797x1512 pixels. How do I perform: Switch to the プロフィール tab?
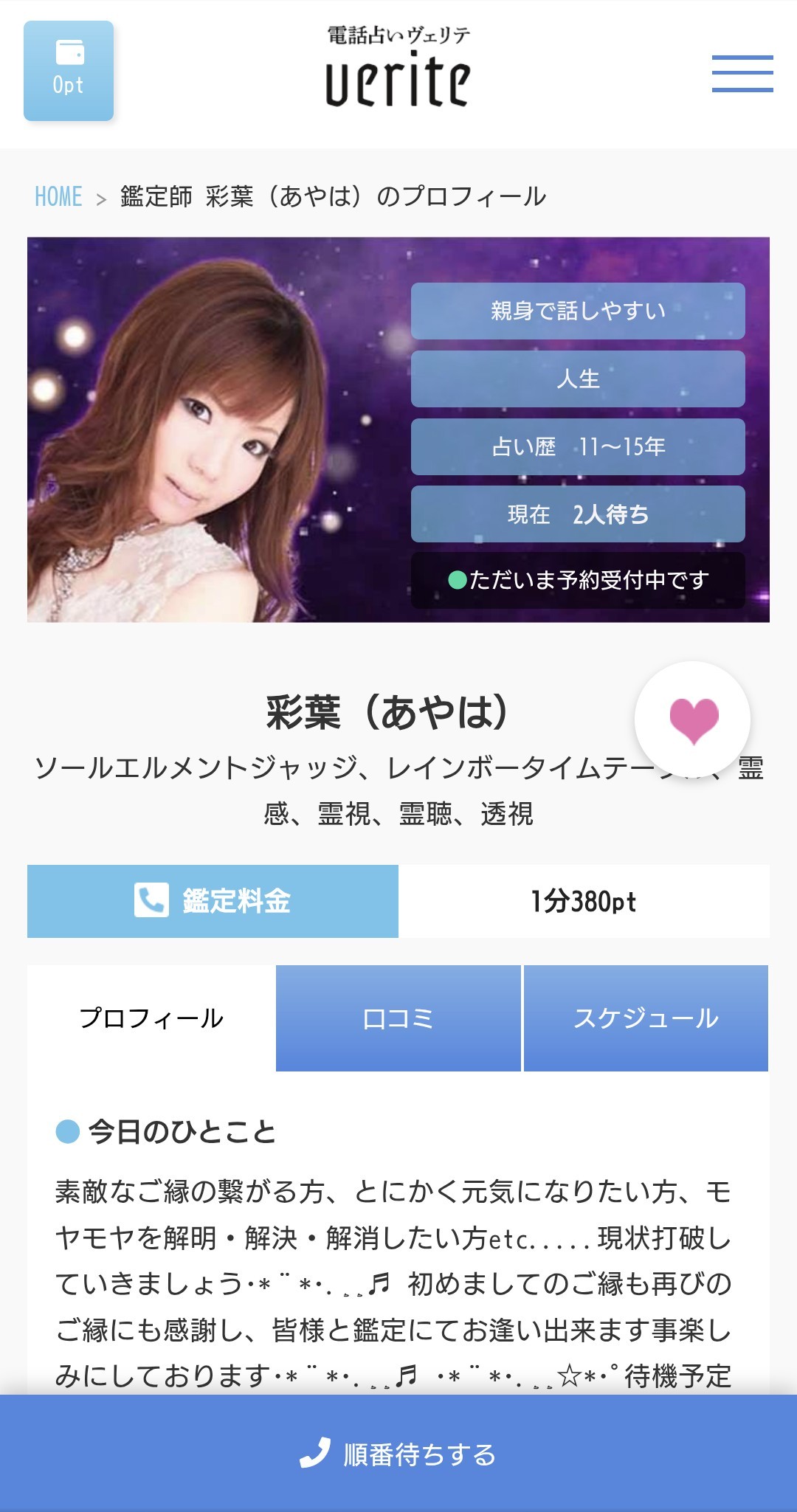[151, 1018]
